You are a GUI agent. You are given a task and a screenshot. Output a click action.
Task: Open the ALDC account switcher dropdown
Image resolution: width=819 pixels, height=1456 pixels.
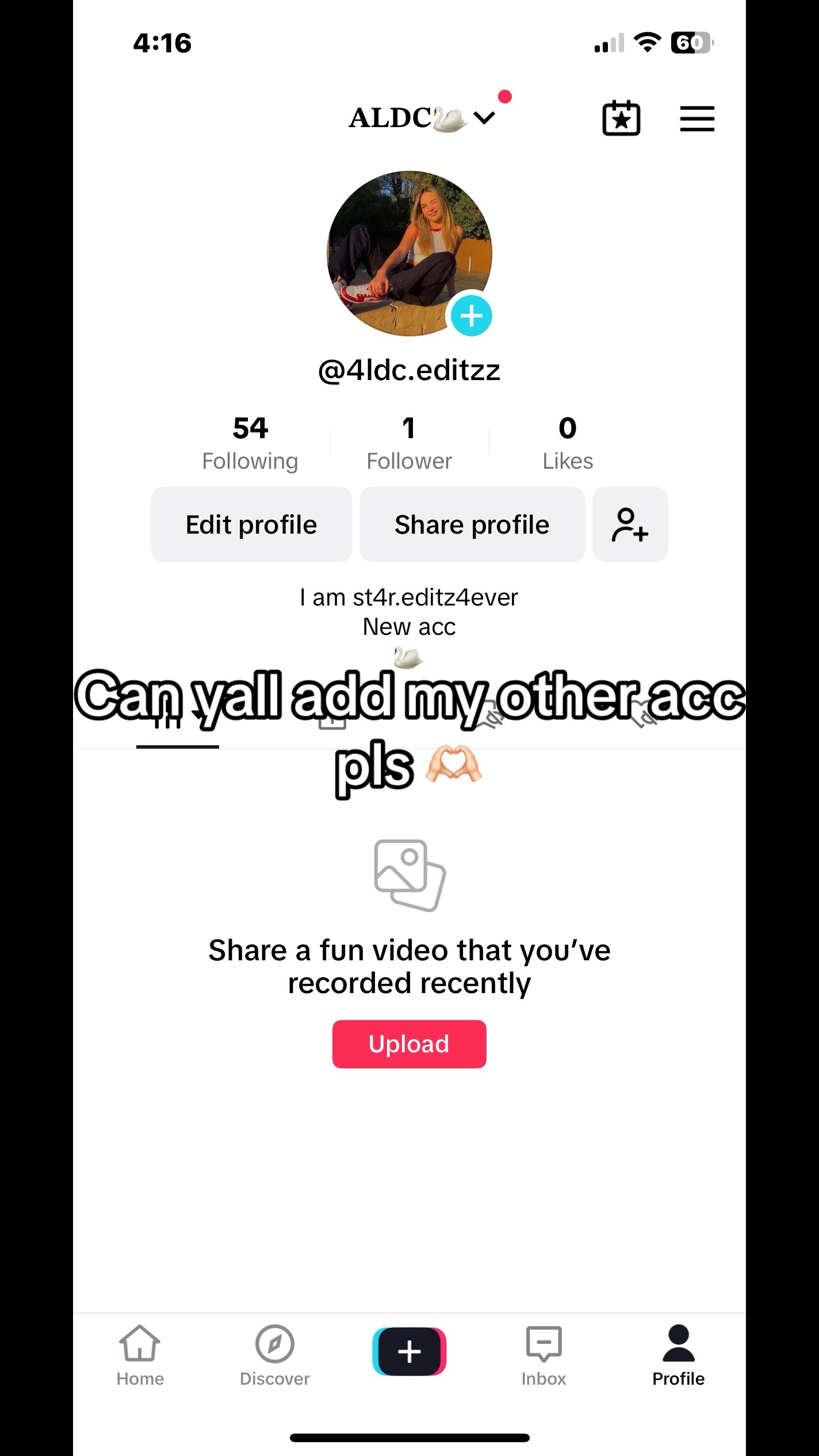pyautogui.click(x=422, y=118)
